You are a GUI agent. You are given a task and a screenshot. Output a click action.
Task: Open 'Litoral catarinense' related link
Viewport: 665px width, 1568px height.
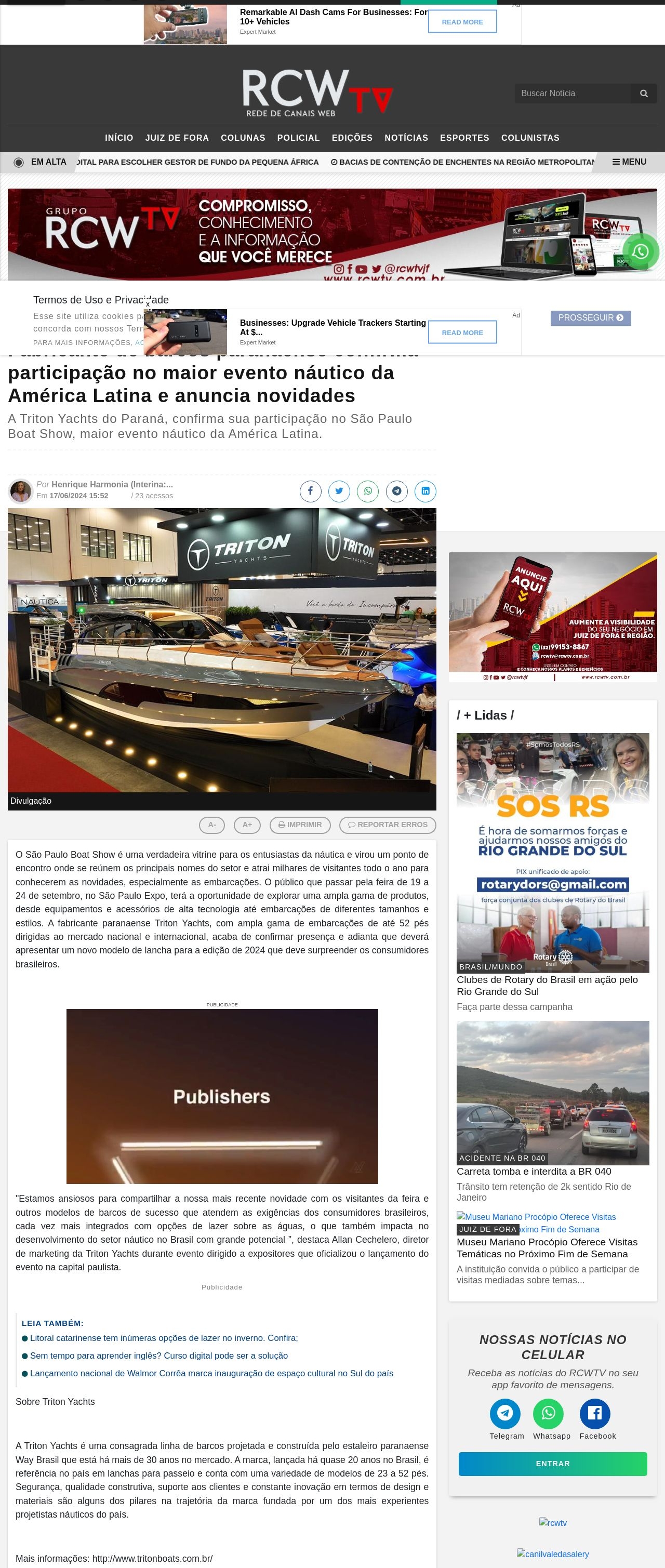click(x=164, y=1338)
